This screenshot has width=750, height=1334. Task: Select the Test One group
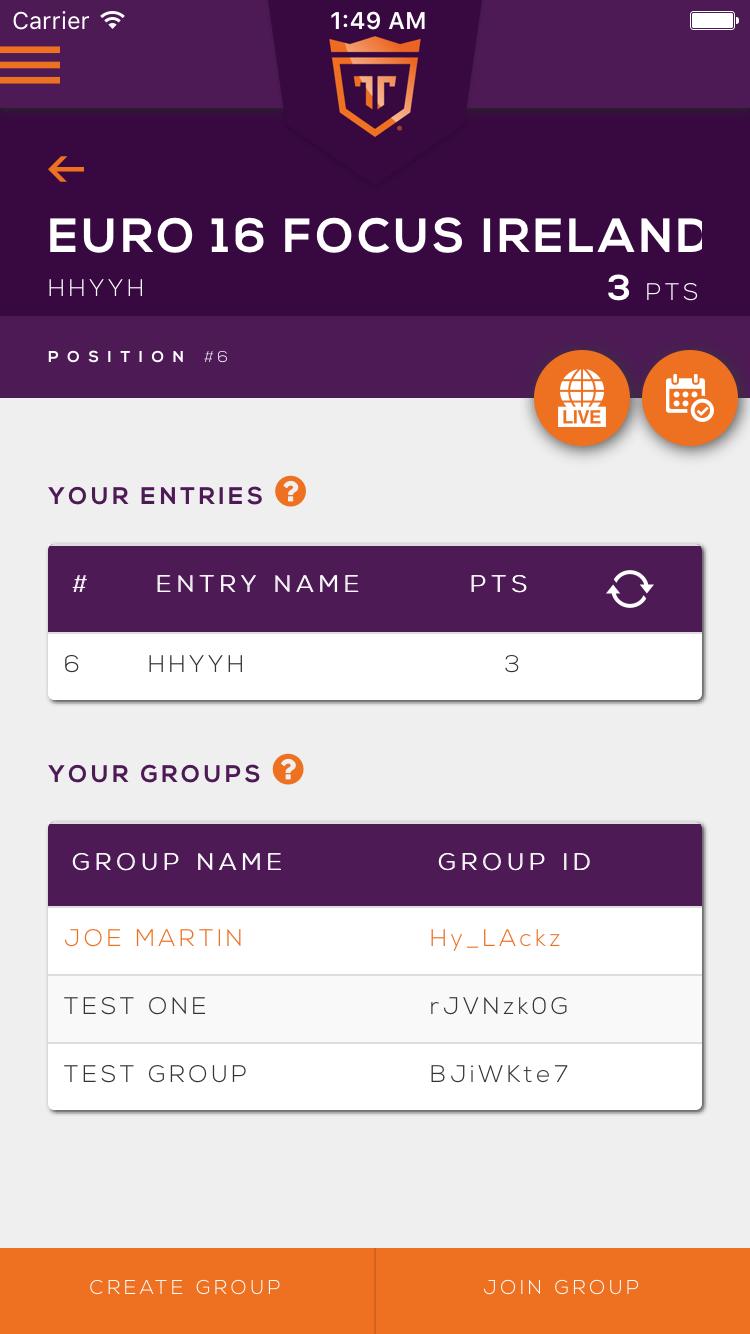tap(374, 1007)
